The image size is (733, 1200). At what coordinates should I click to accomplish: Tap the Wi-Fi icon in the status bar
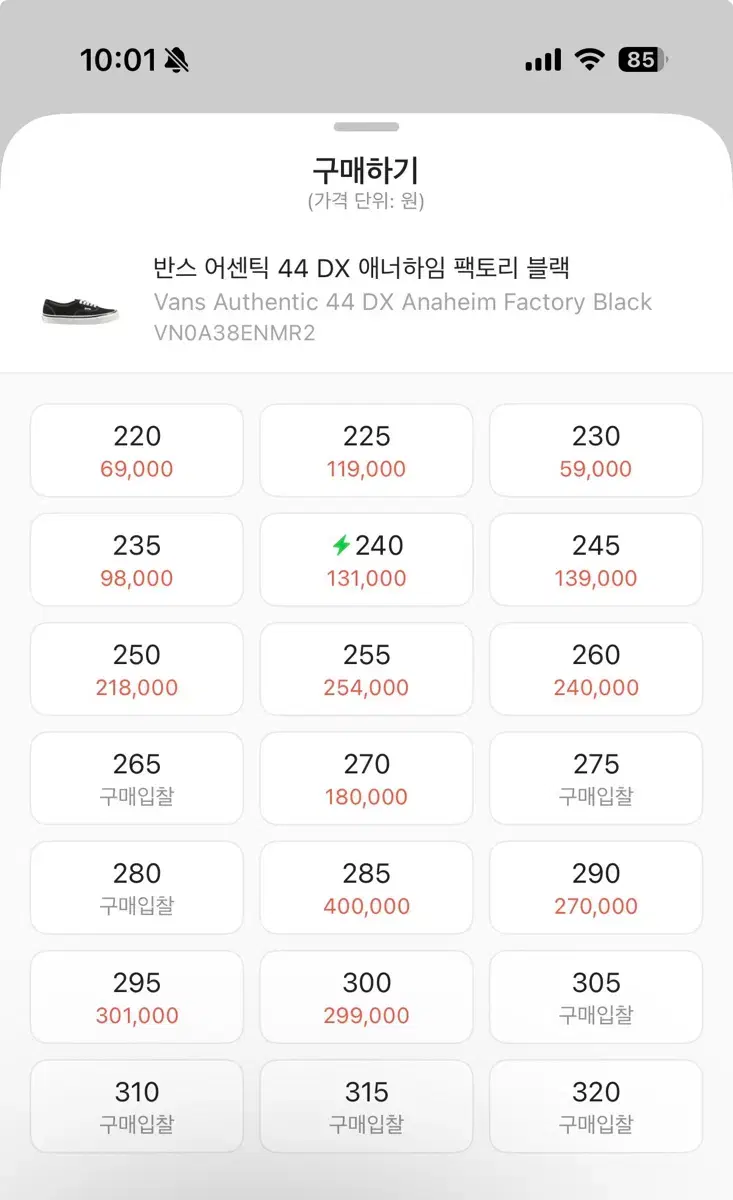click(x=591, y=60)
